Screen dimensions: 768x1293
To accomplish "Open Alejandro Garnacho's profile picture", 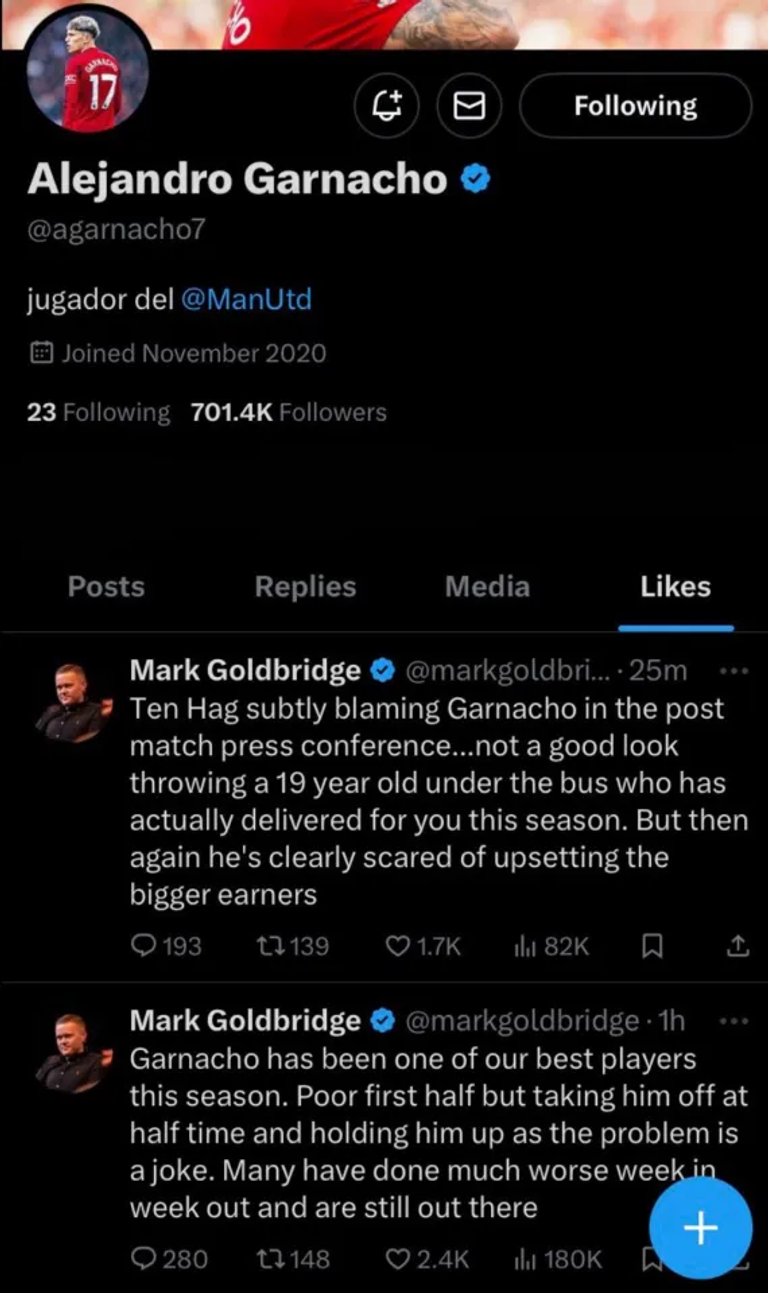I will 88,75.
